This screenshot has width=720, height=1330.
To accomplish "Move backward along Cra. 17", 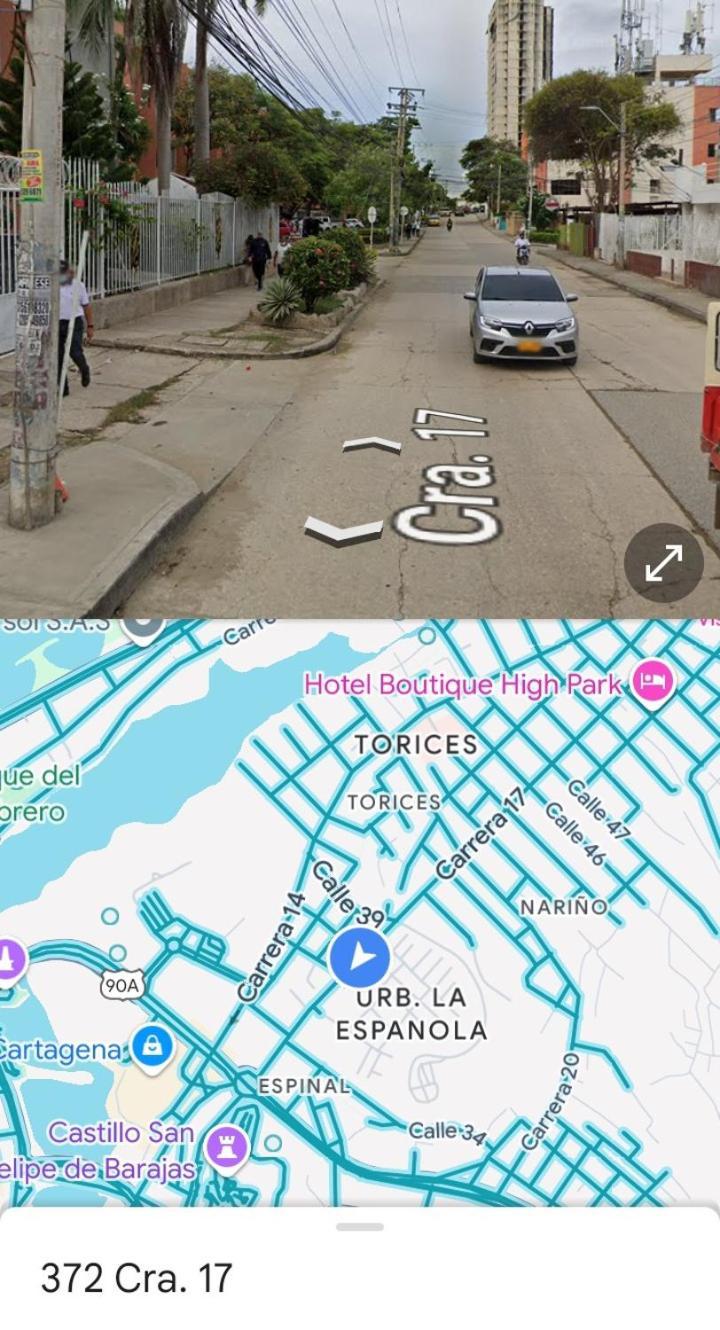I will click(343, 531).
